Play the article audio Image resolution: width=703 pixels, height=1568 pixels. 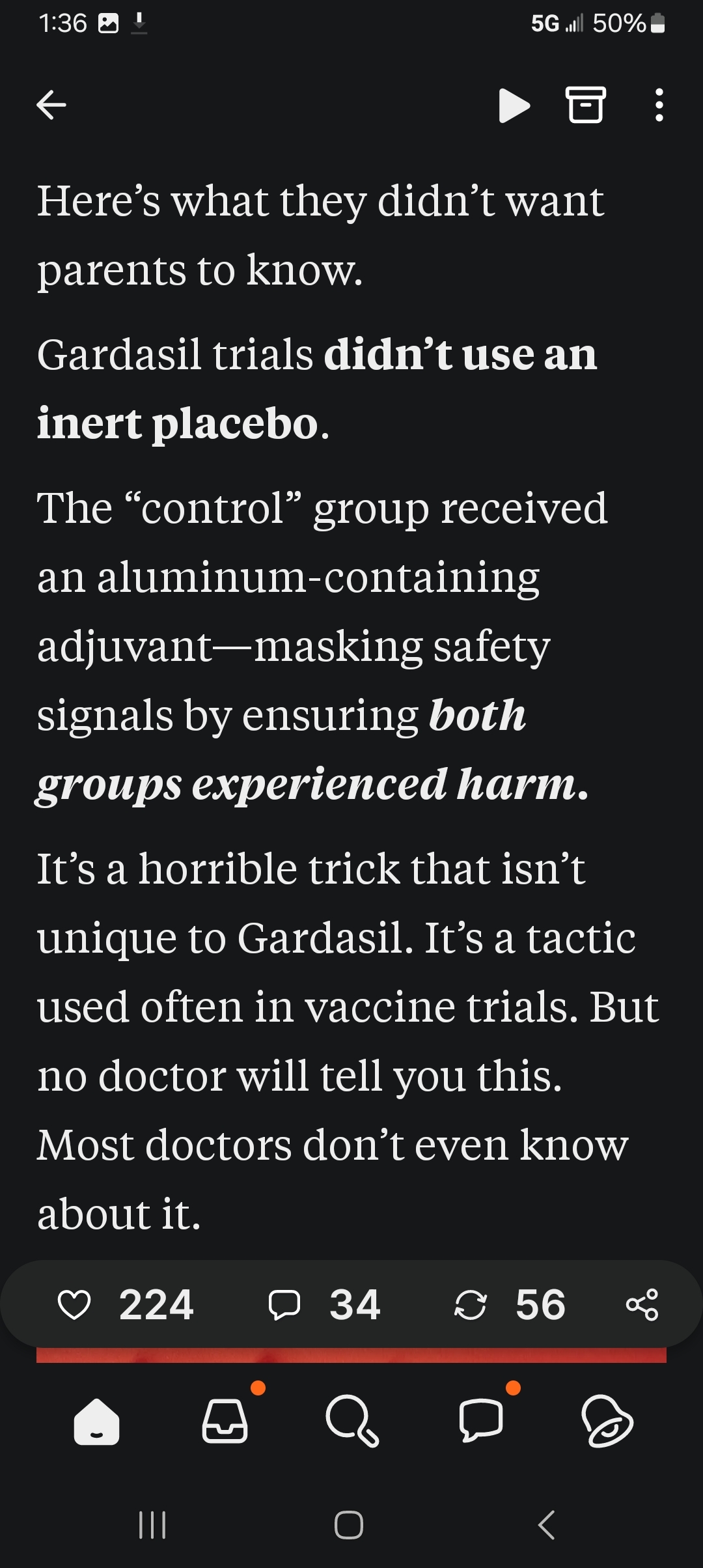coord(514,105)
